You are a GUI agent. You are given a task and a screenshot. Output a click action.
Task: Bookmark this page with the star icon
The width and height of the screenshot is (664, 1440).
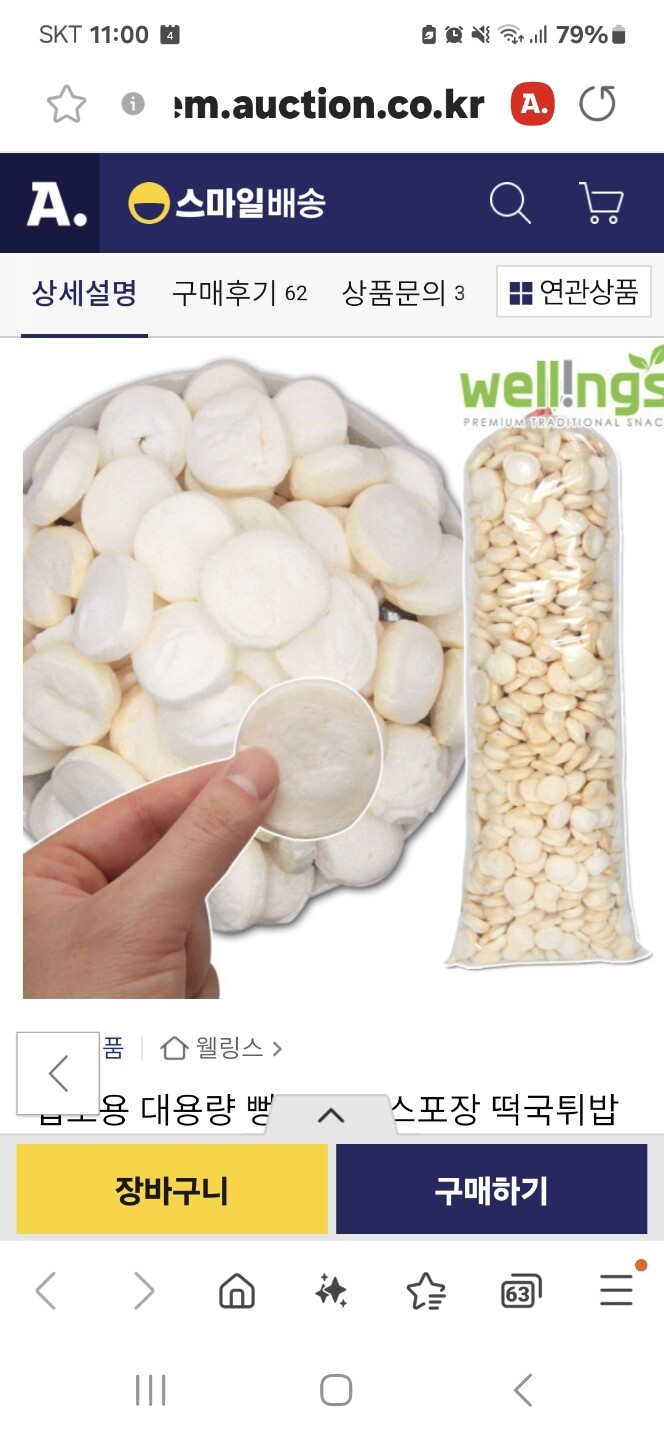click(67, 104)
